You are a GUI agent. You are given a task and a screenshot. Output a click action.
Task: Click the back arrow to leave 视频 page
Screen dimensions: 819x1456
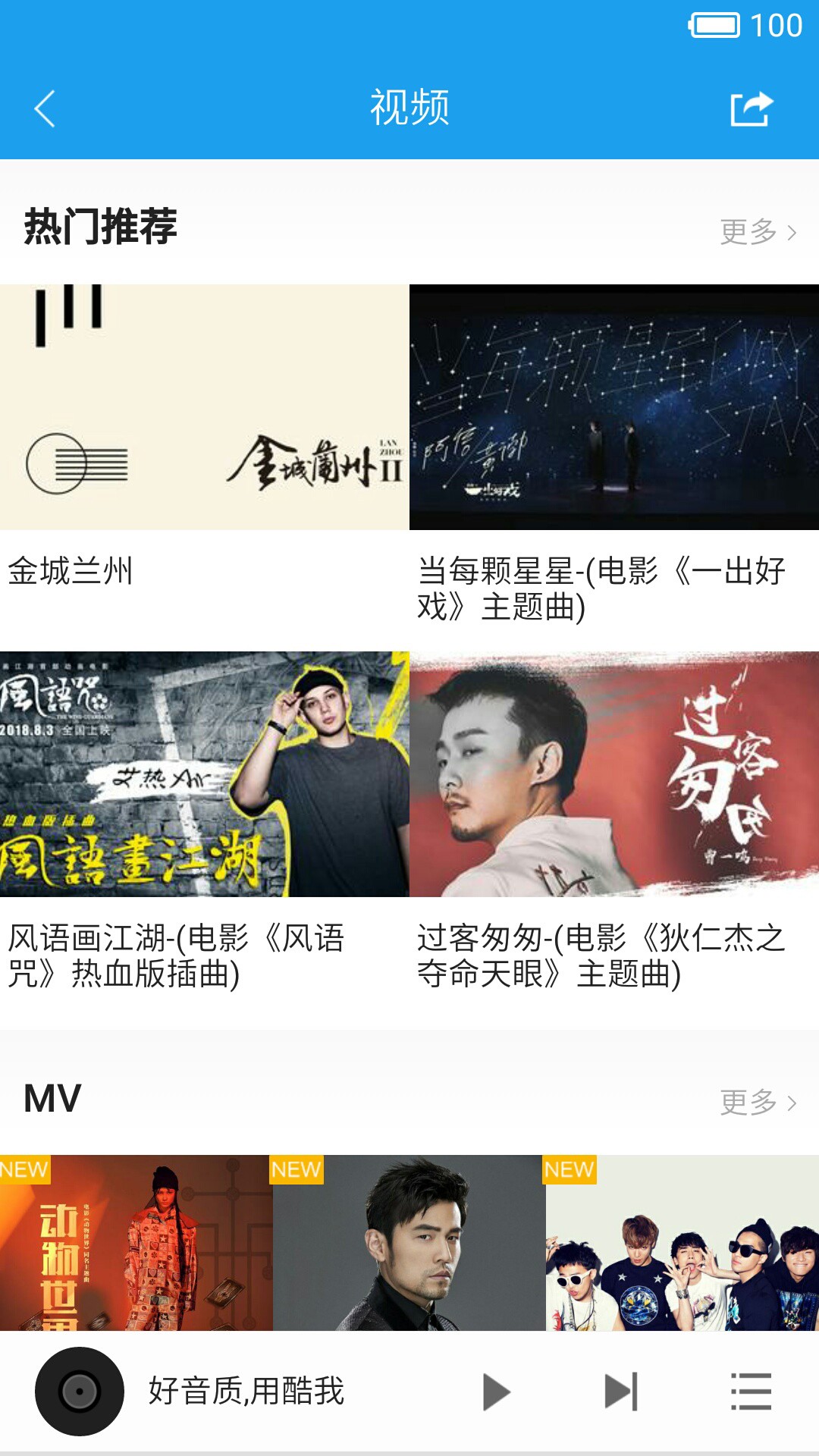(43, 106)
